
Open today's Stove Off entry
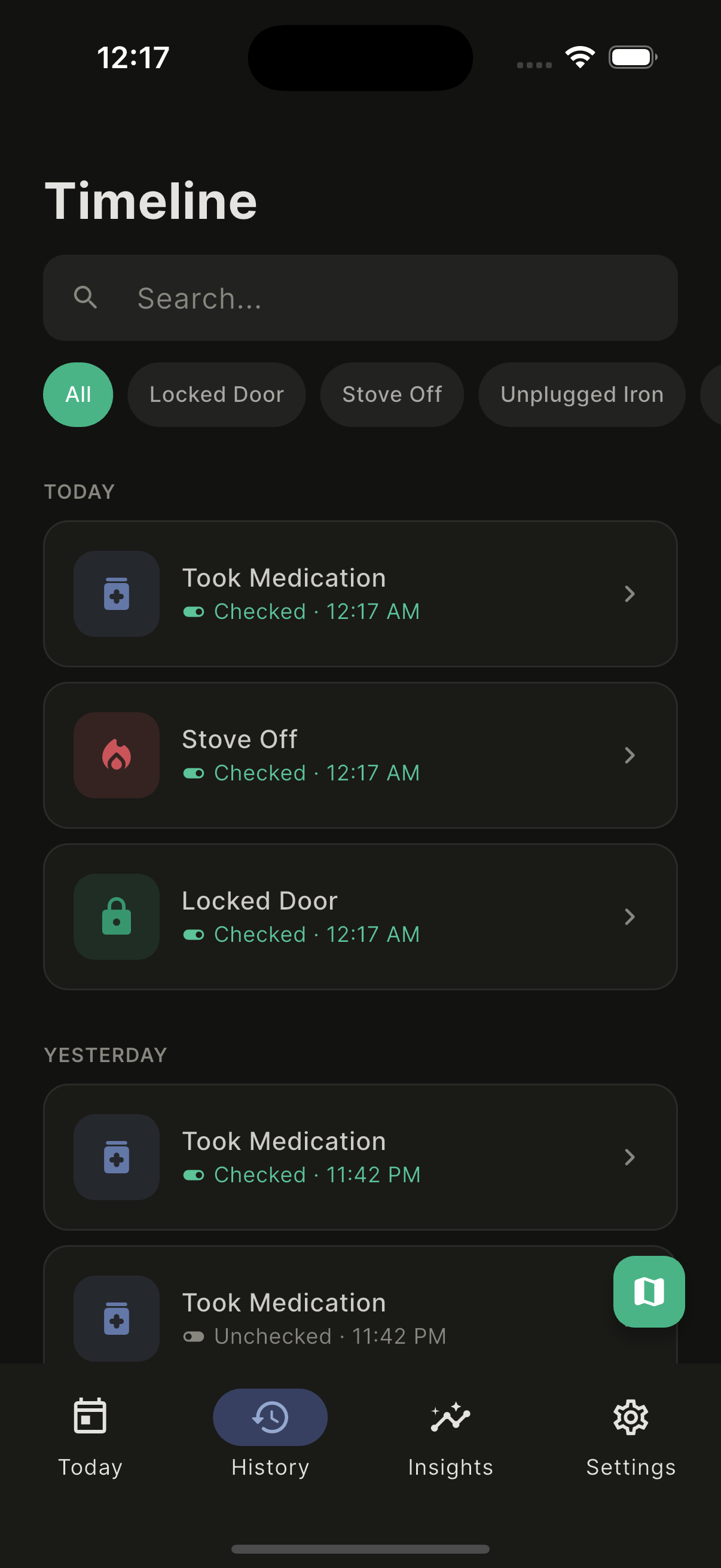click(x=360, y=755)
